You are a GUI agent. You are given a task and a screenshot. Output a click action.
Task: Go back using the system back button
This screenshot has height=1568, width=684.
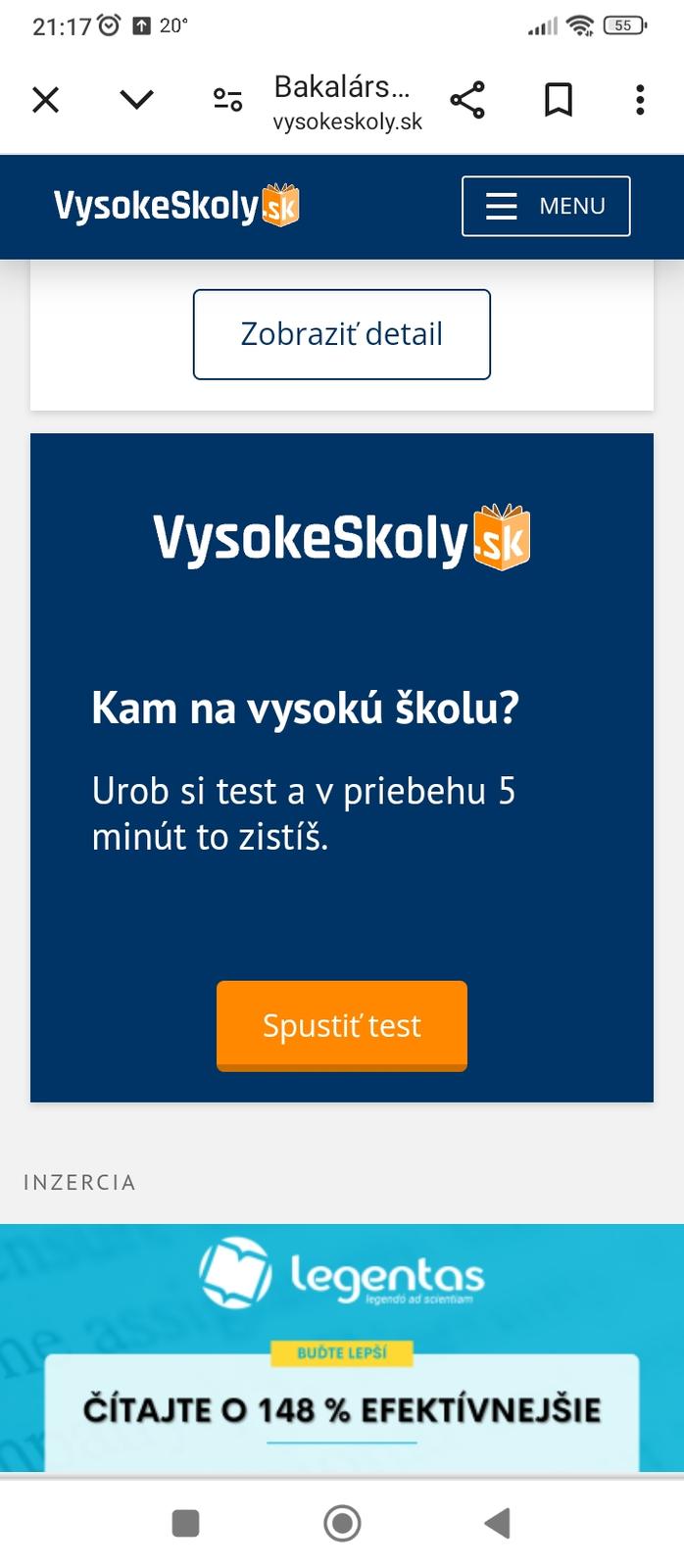pyautogui.click(x=498, y=1523)
